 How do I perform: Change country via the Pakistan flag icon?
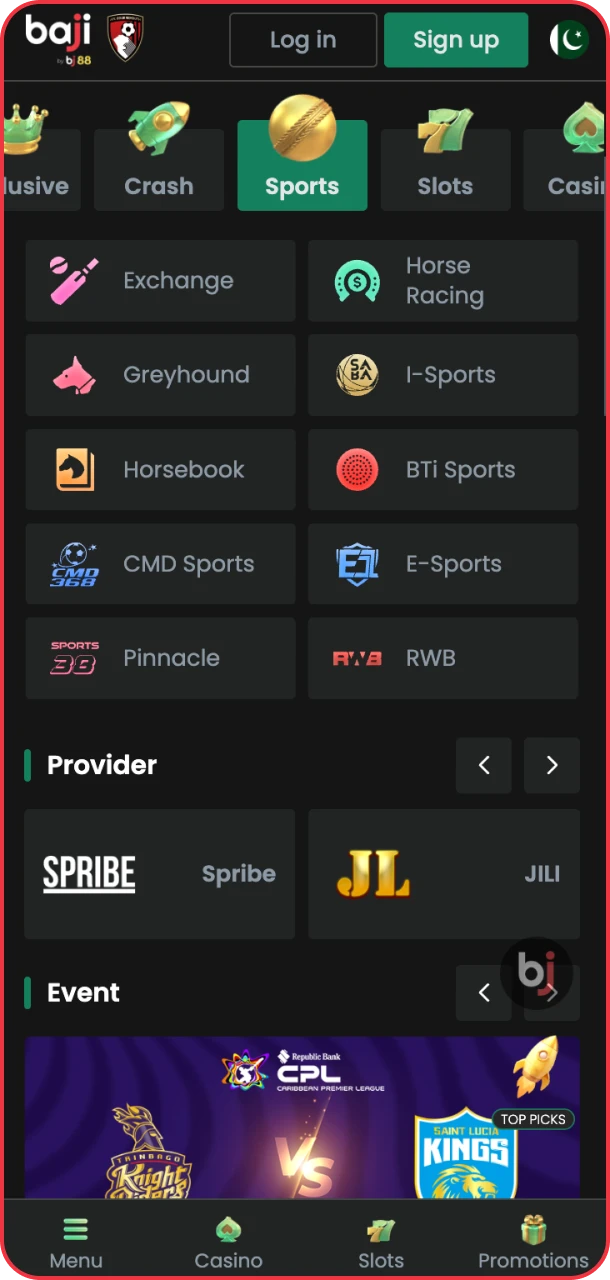568,40
